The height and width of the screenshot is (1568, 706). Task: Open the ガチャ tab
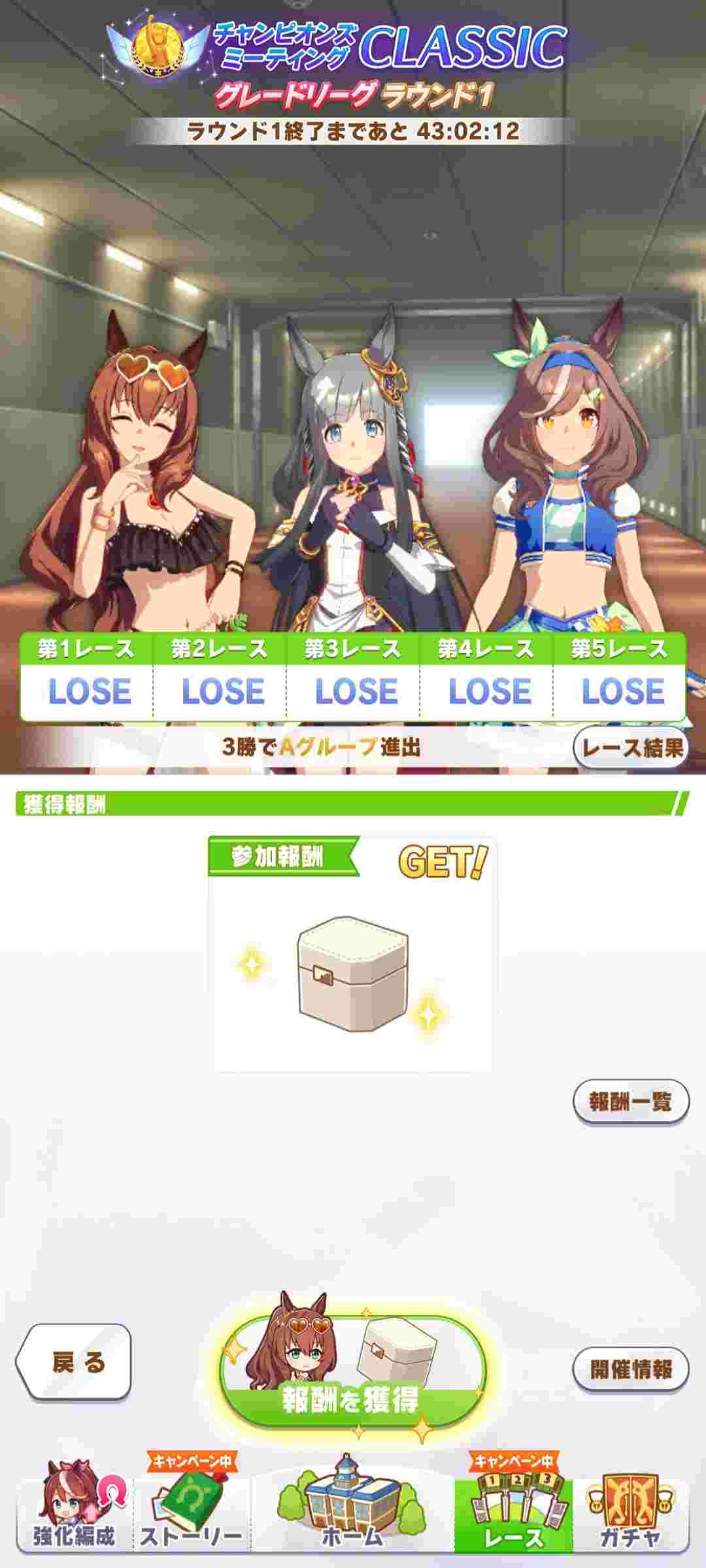(x=631, y=1503)
